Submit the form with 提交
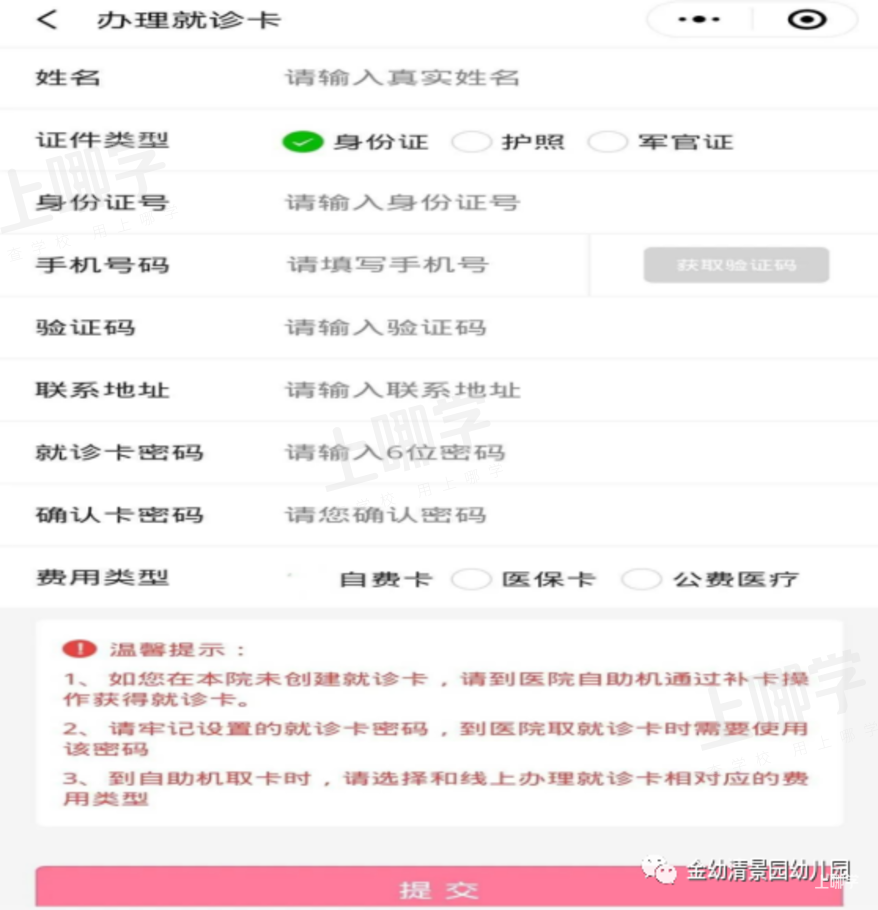The height and width of the screenshot is (910, 878). [439, 889]
